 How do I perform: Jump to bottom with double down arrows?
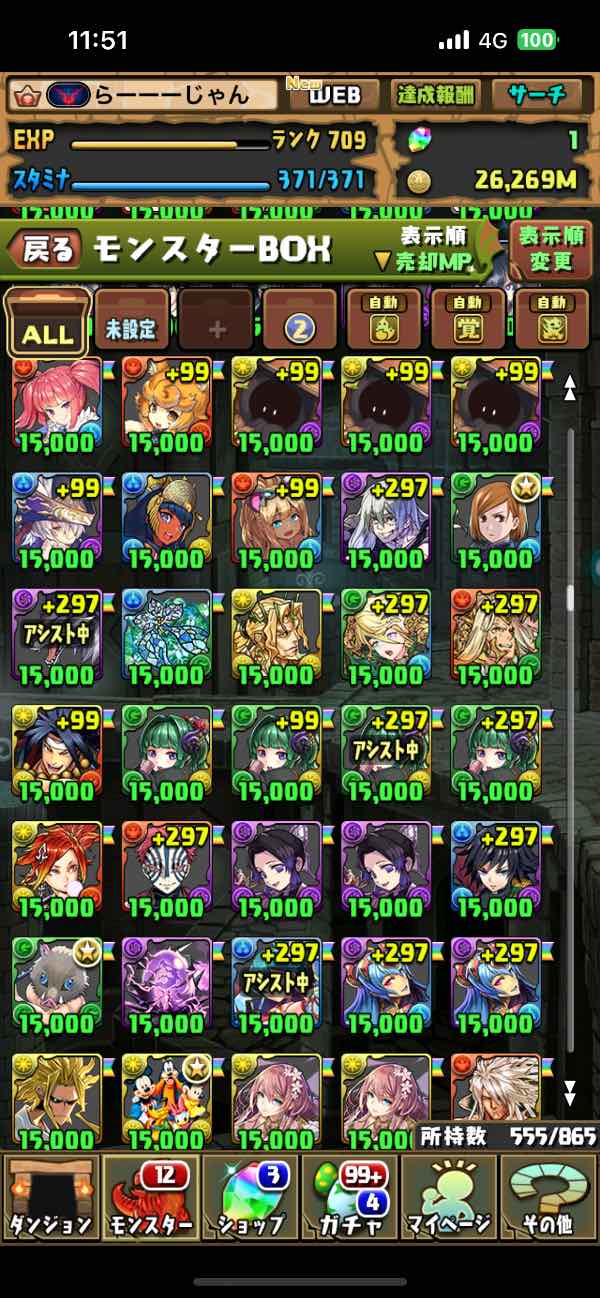pos(570,1090)
